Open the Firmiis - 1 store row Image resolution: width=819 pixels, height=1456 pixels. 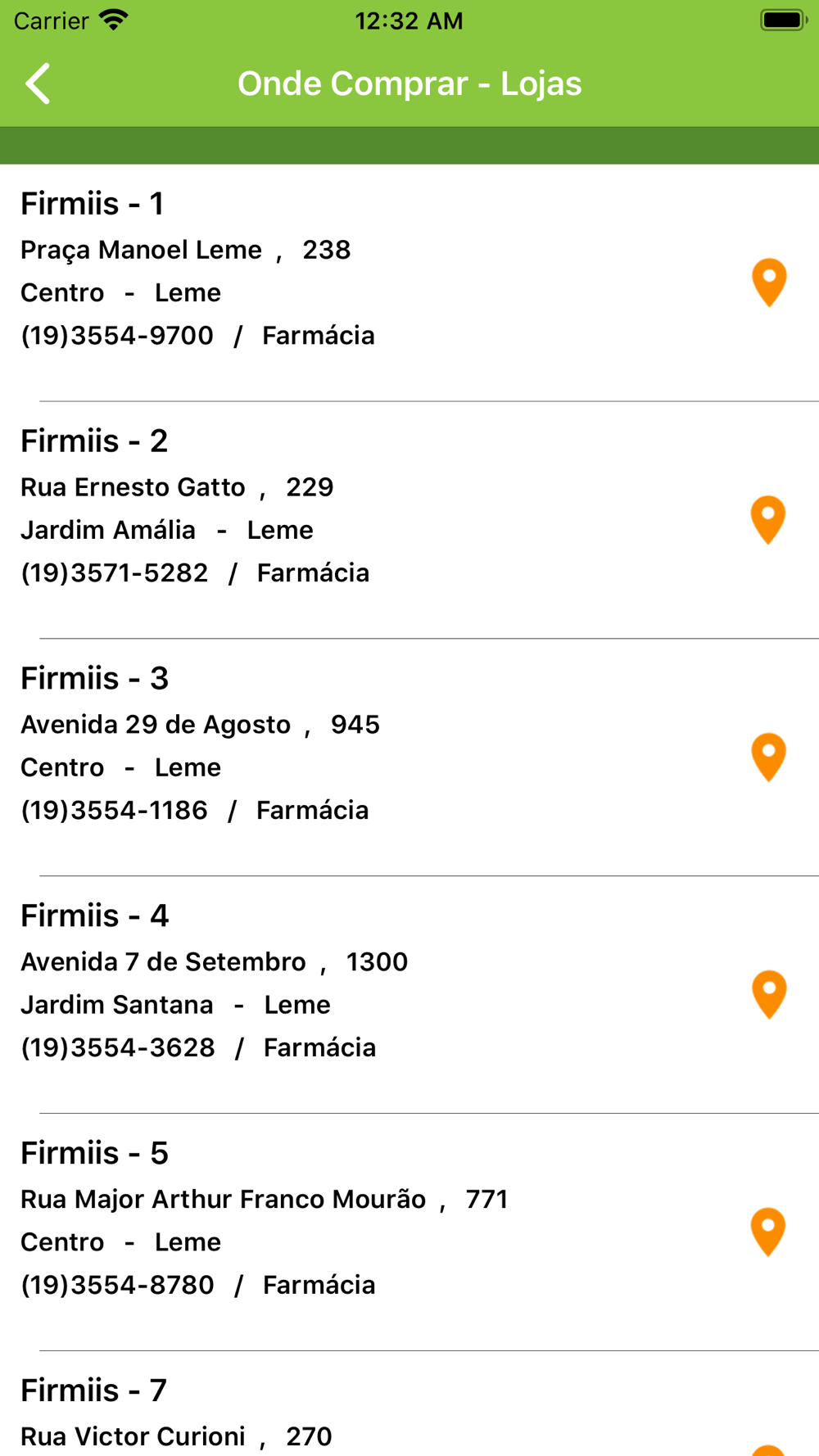[x=409, y=283]
